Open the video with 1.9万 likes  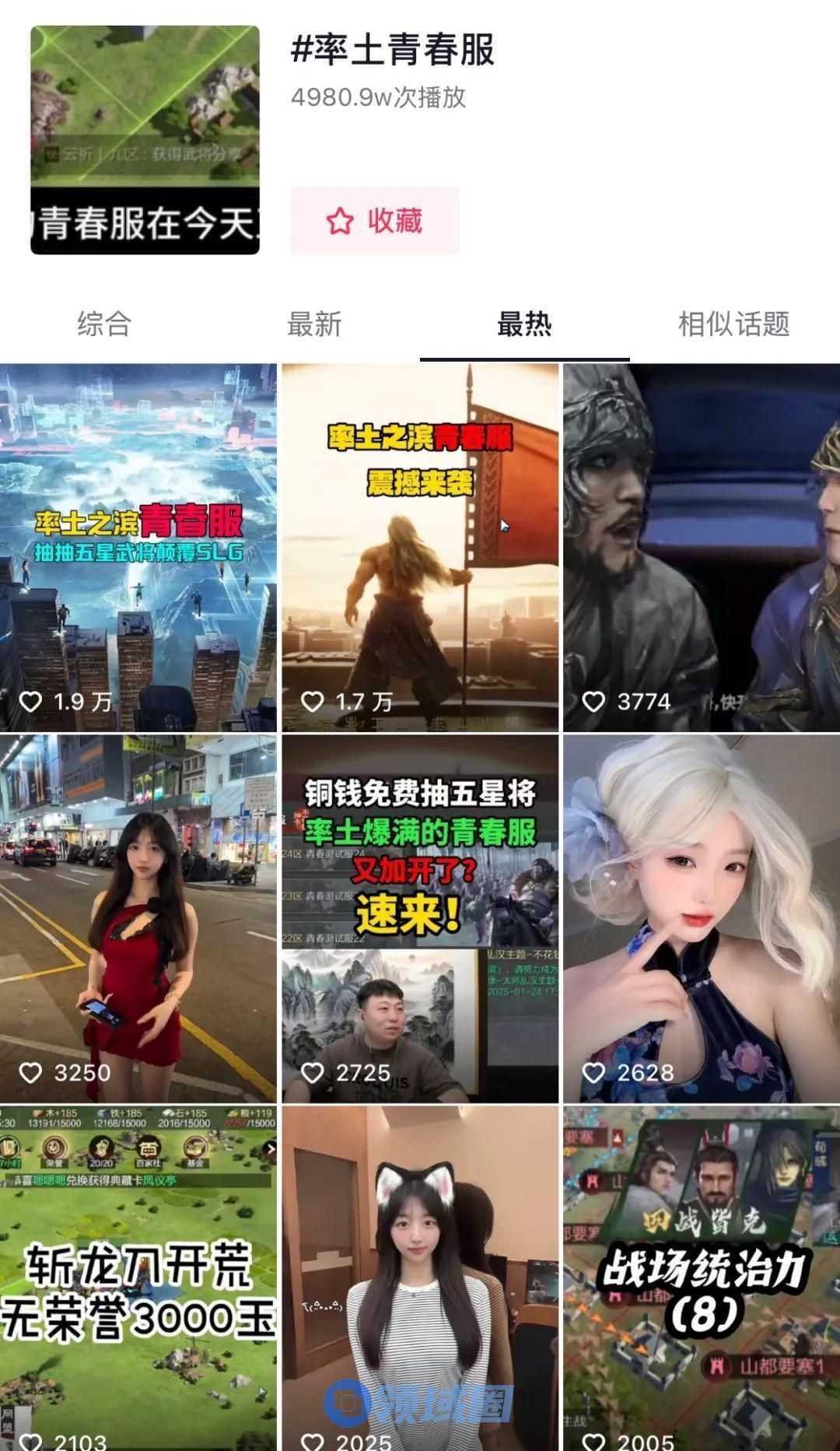pos(138,547)
